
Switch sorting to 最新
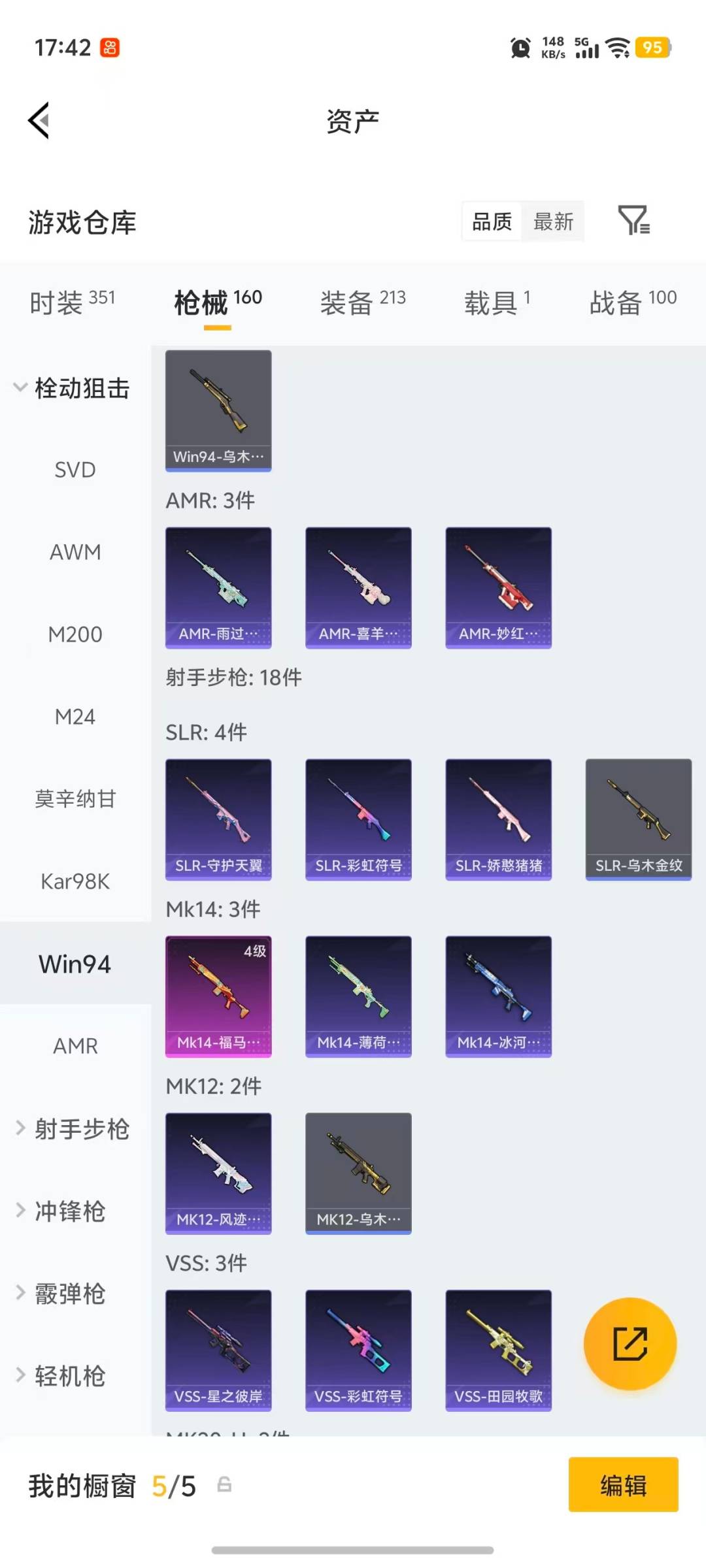553,221
